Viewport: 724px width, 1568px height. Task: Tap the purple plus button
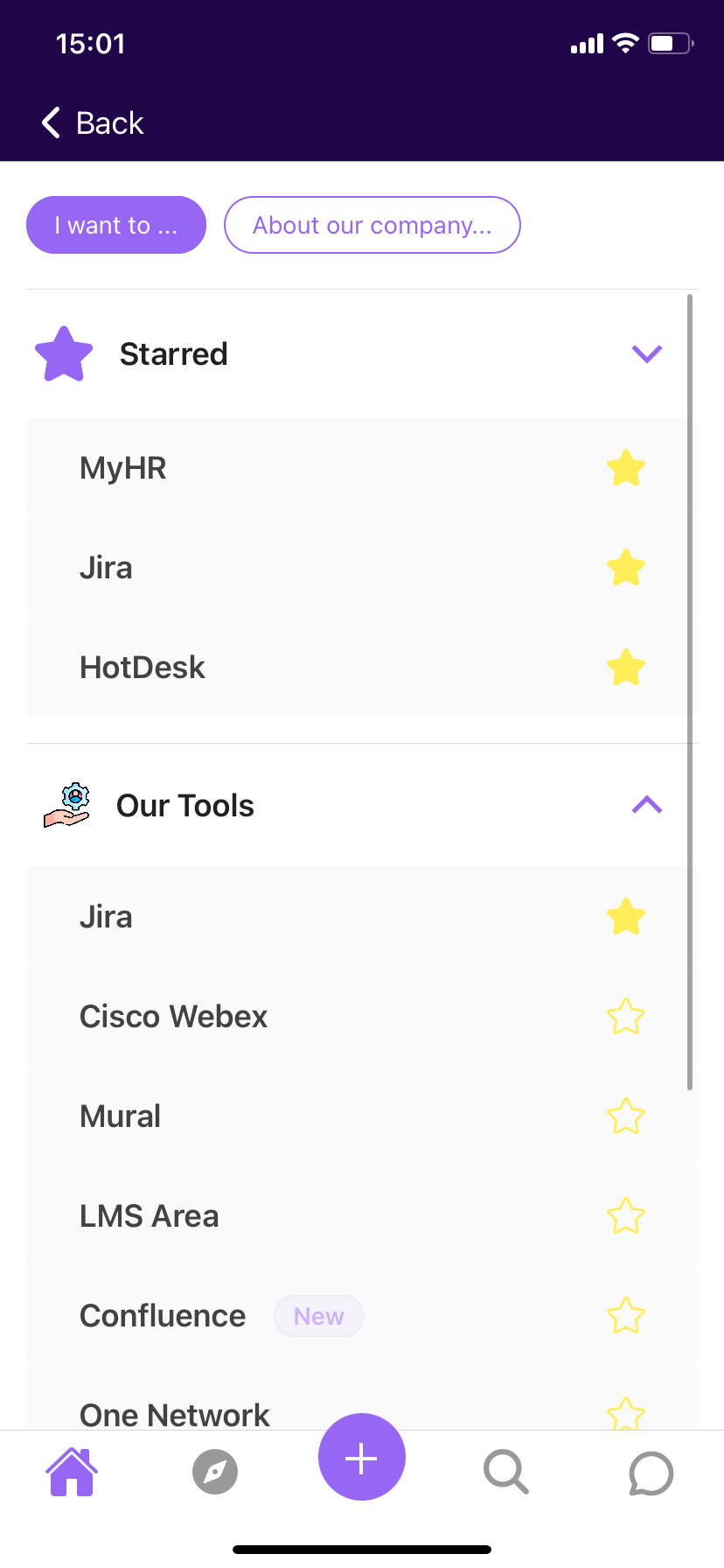pyautogui.click(x=361, y=1458)
